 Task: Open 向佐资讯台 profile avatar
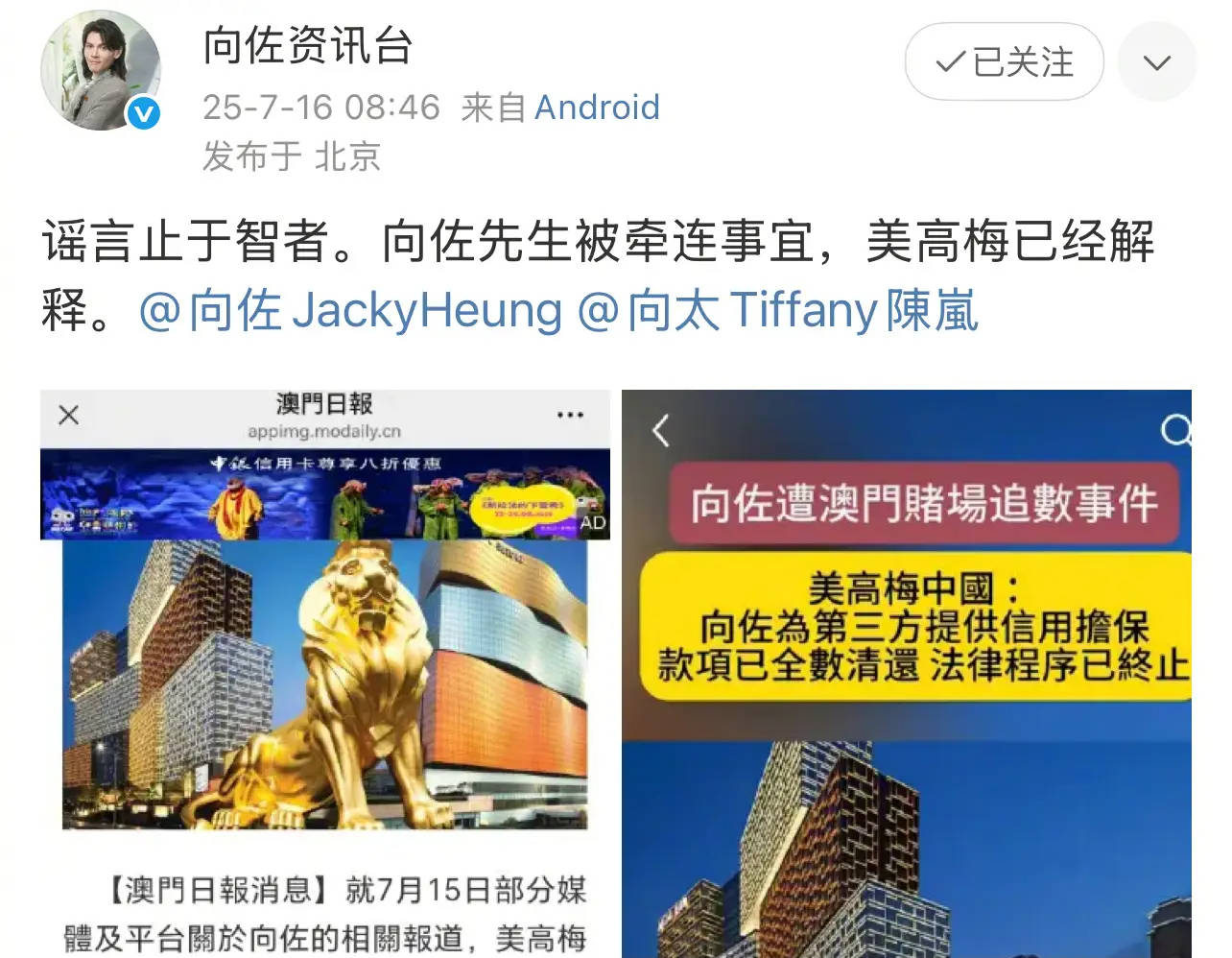(100, 70)
